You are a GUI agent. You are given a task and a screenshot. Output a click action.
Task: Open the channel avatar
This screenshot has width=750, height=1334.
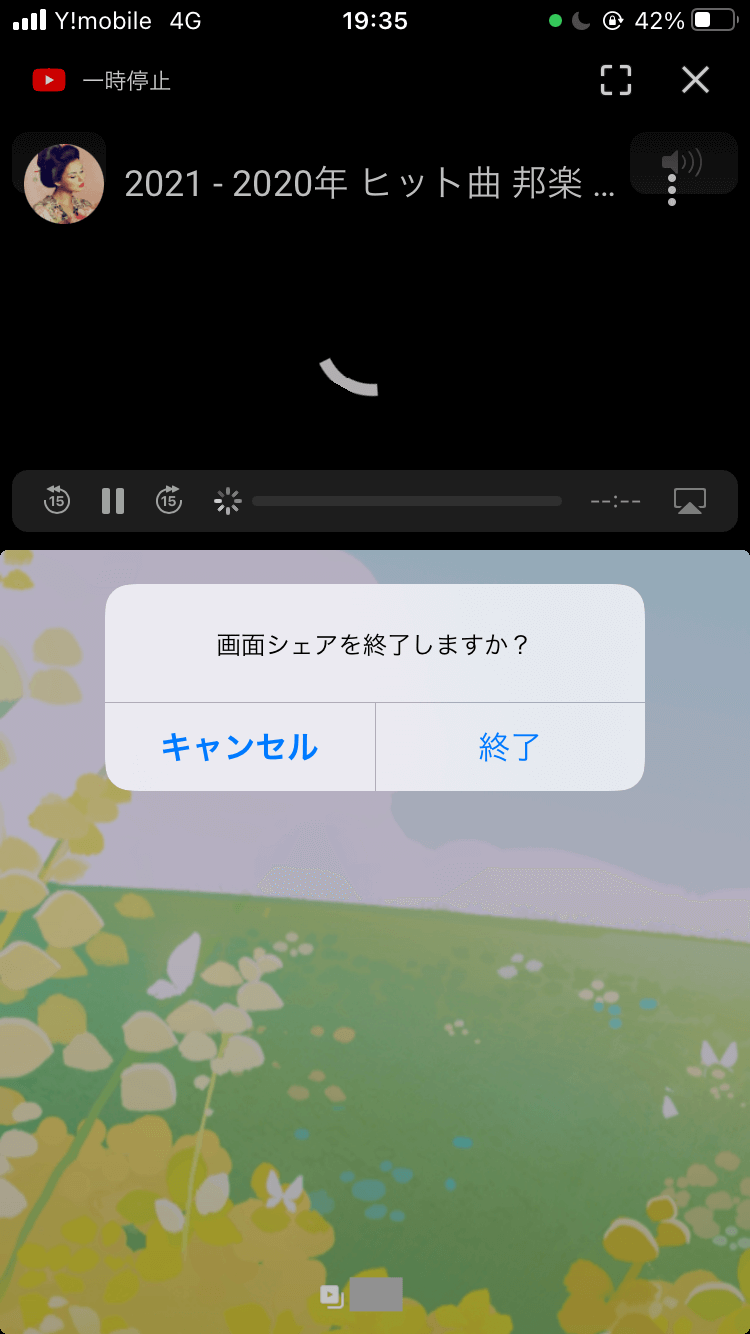[x=64, y=184]
